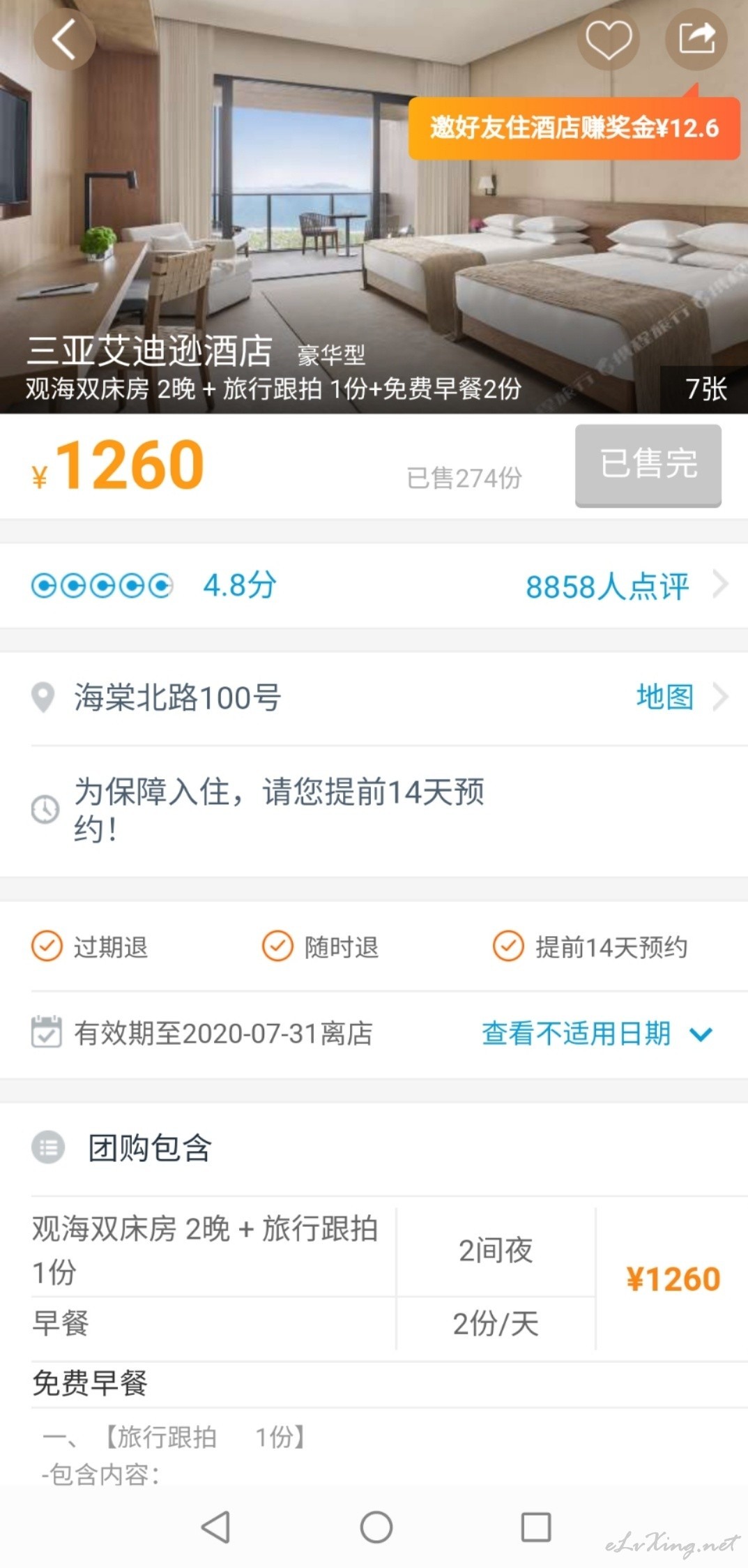The height and width of the screenshot is (1568, 748).
Task: Go back using the top-left arrow
Action: 64,39
